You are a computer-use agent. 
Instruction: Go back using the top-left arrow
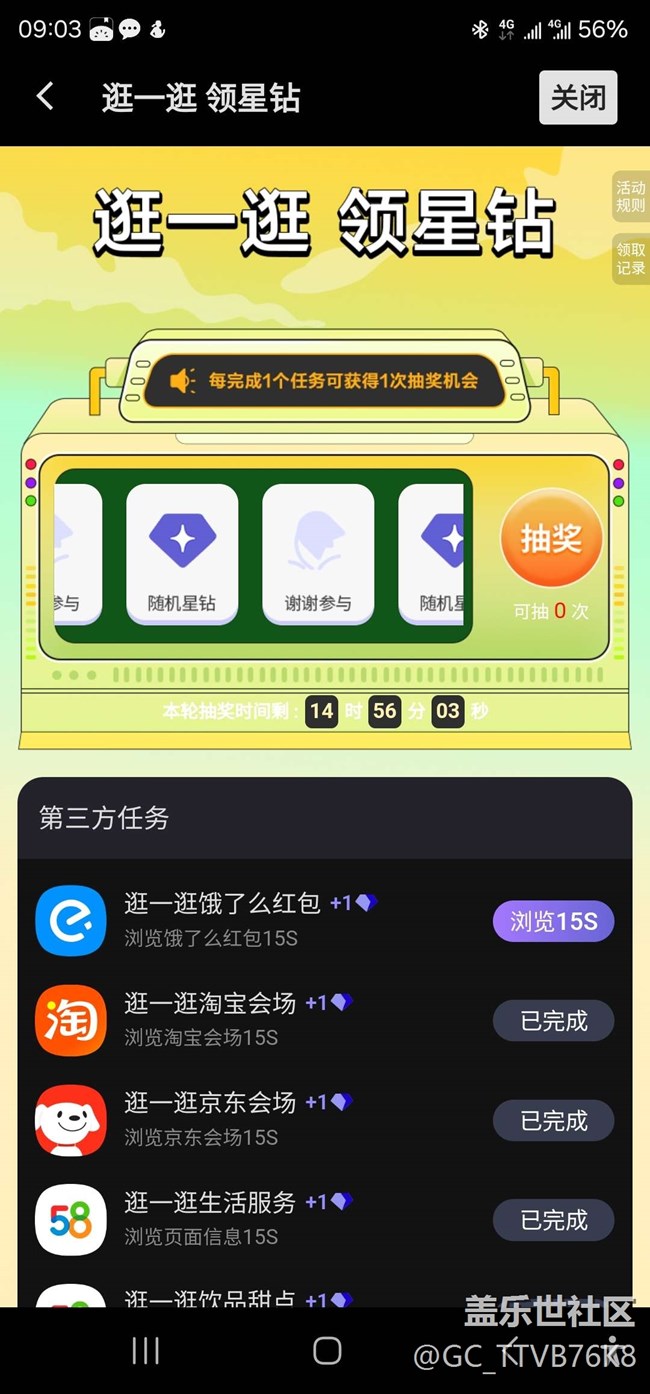(x=45, y=97)
